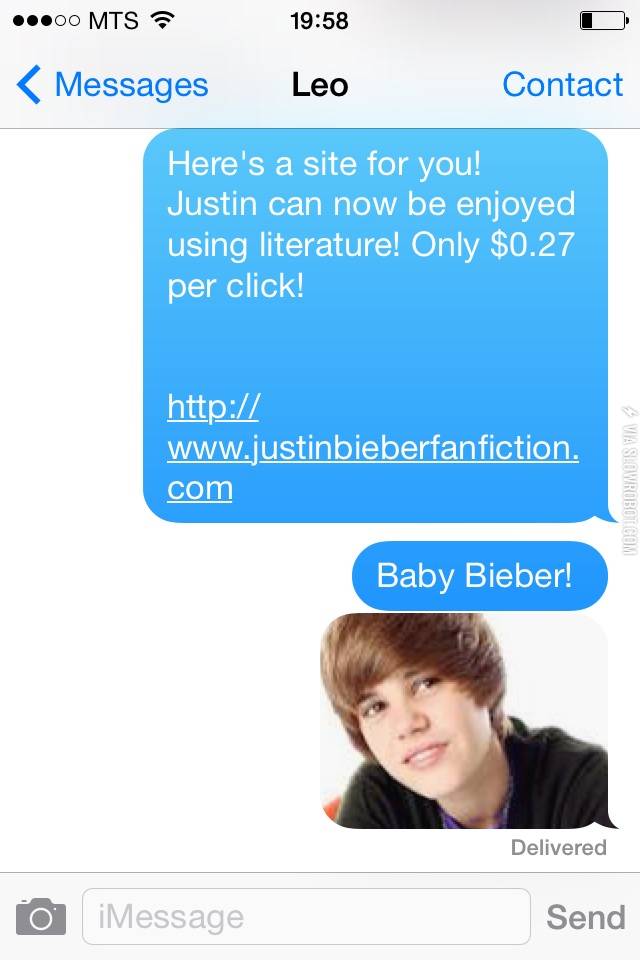640x960 pixels.
Task: View the sent photo full screen
Action: 463,720
